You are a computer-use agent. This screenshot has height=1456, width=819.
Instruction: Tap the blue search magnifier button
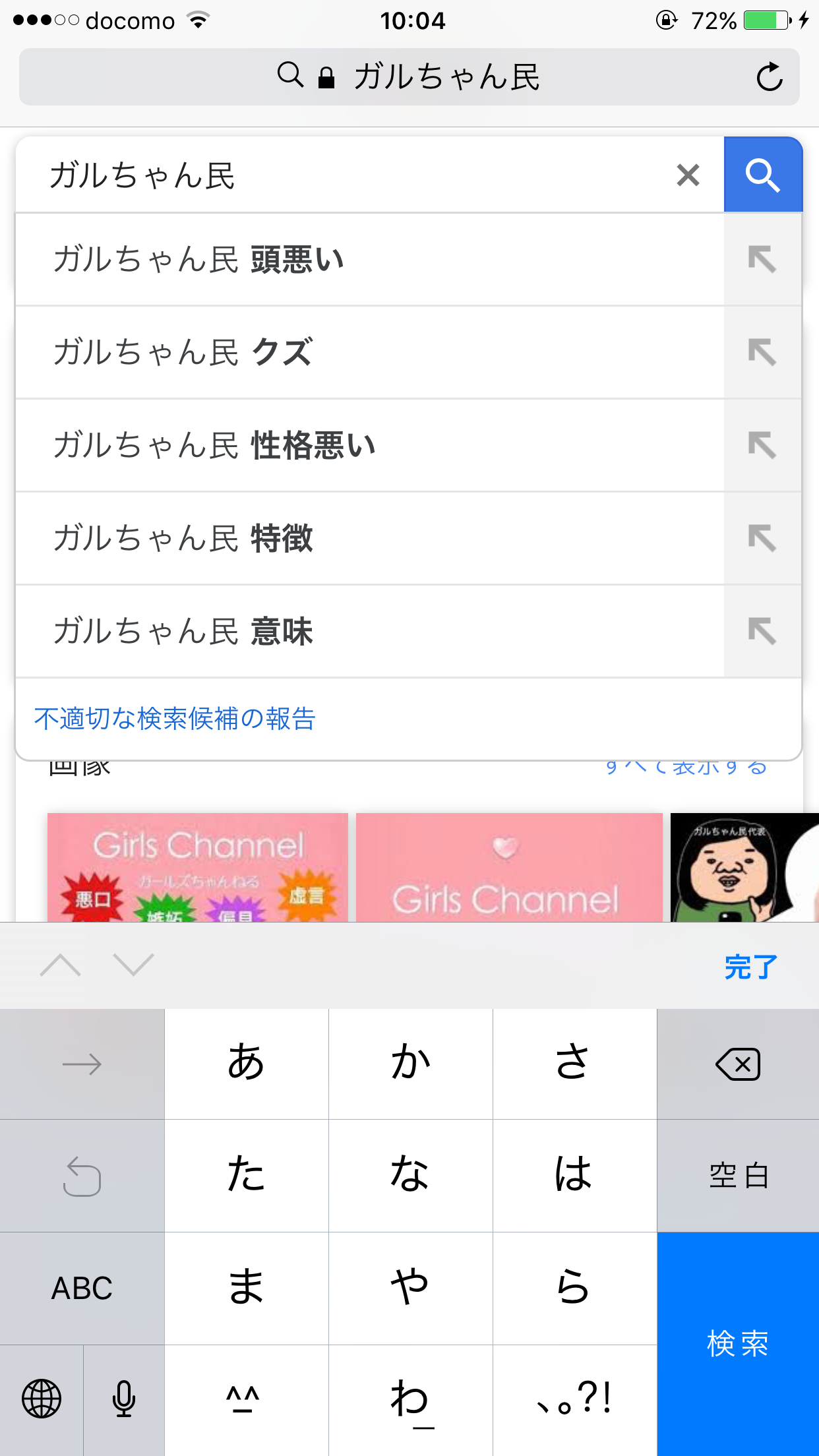[763, 175]
